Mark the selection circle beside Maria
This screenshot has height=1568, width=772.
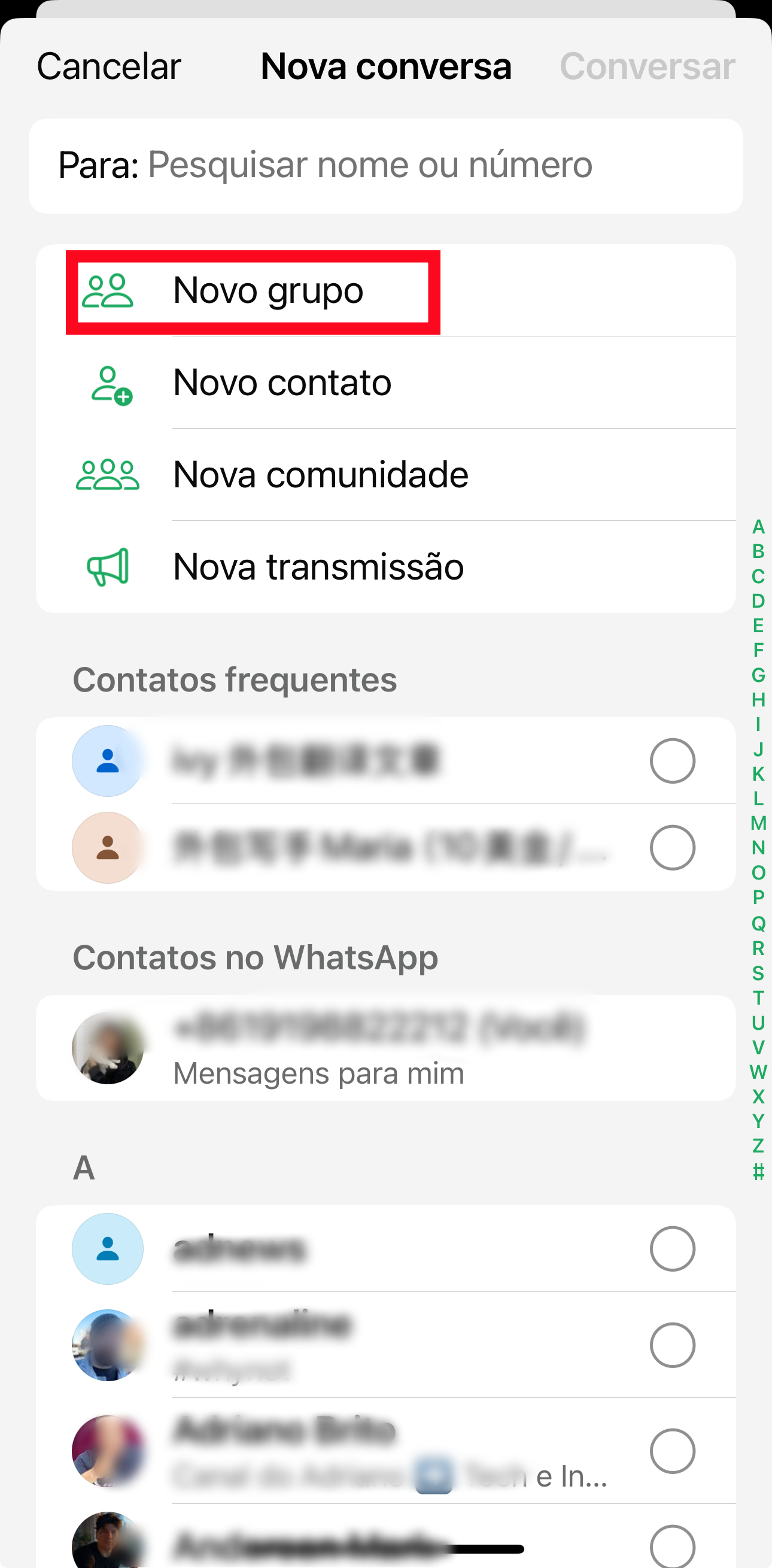tap(672, 847)
